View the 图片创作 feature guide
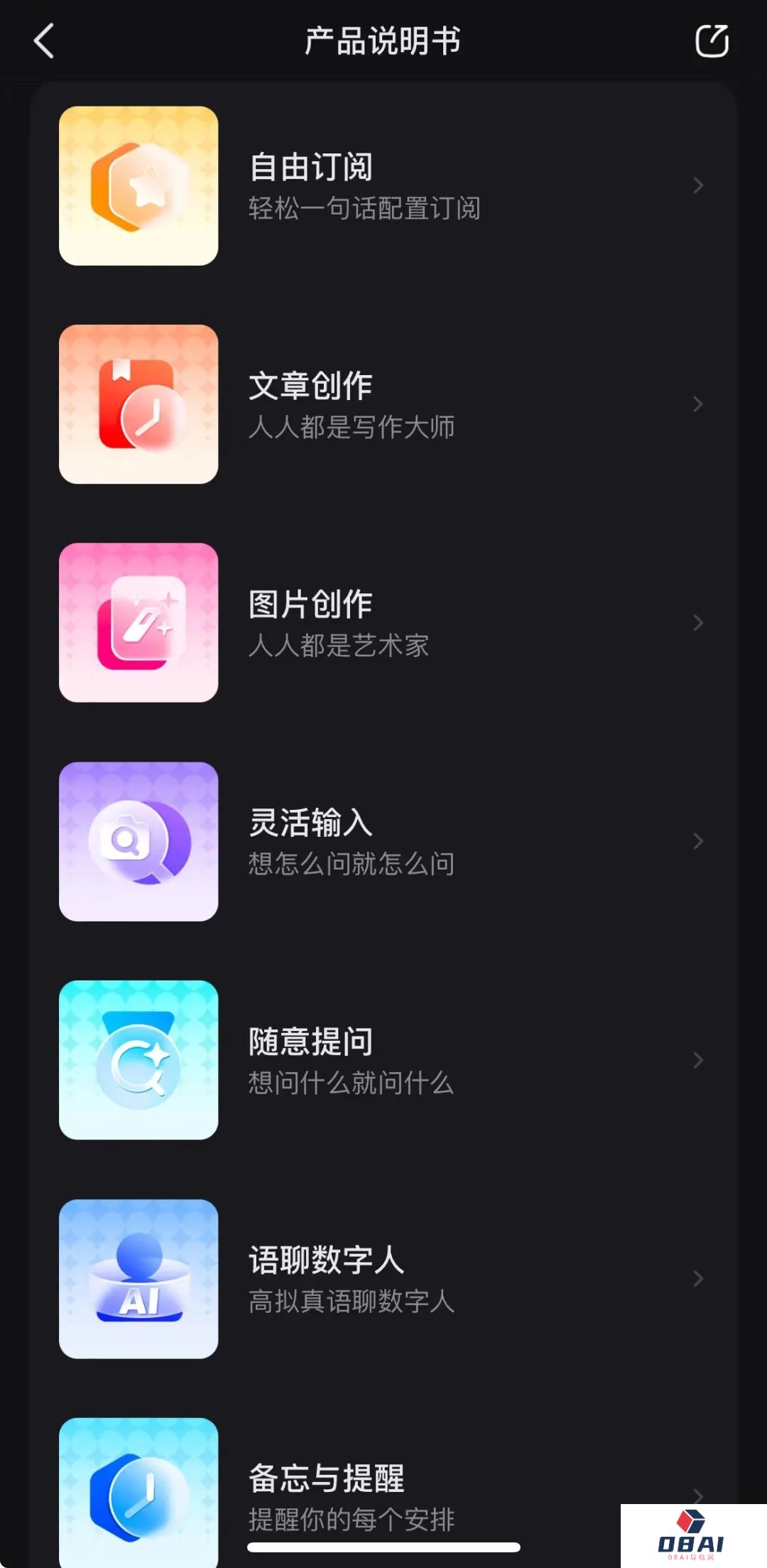 tap(383, 623)
